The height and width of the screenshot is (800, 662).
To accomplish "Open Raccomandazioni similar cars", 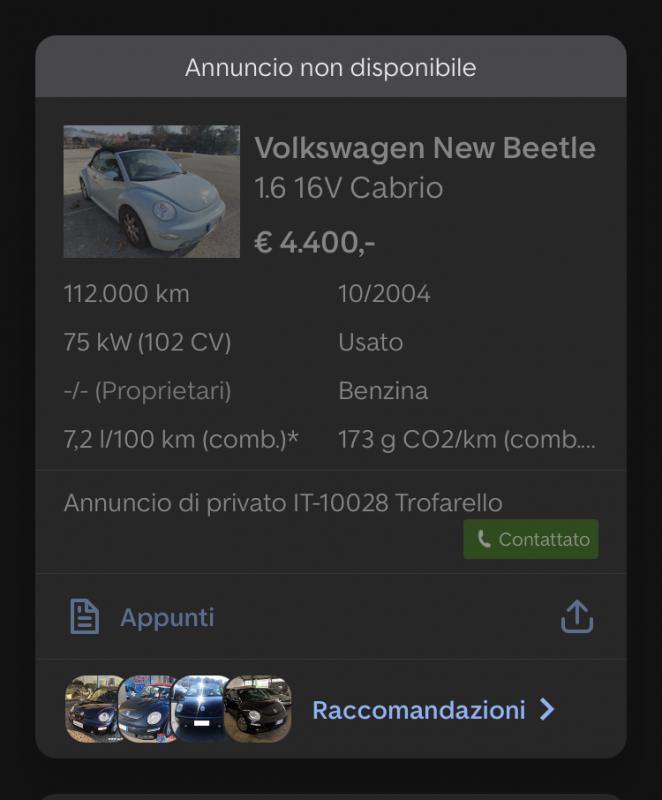I will 432,710.
